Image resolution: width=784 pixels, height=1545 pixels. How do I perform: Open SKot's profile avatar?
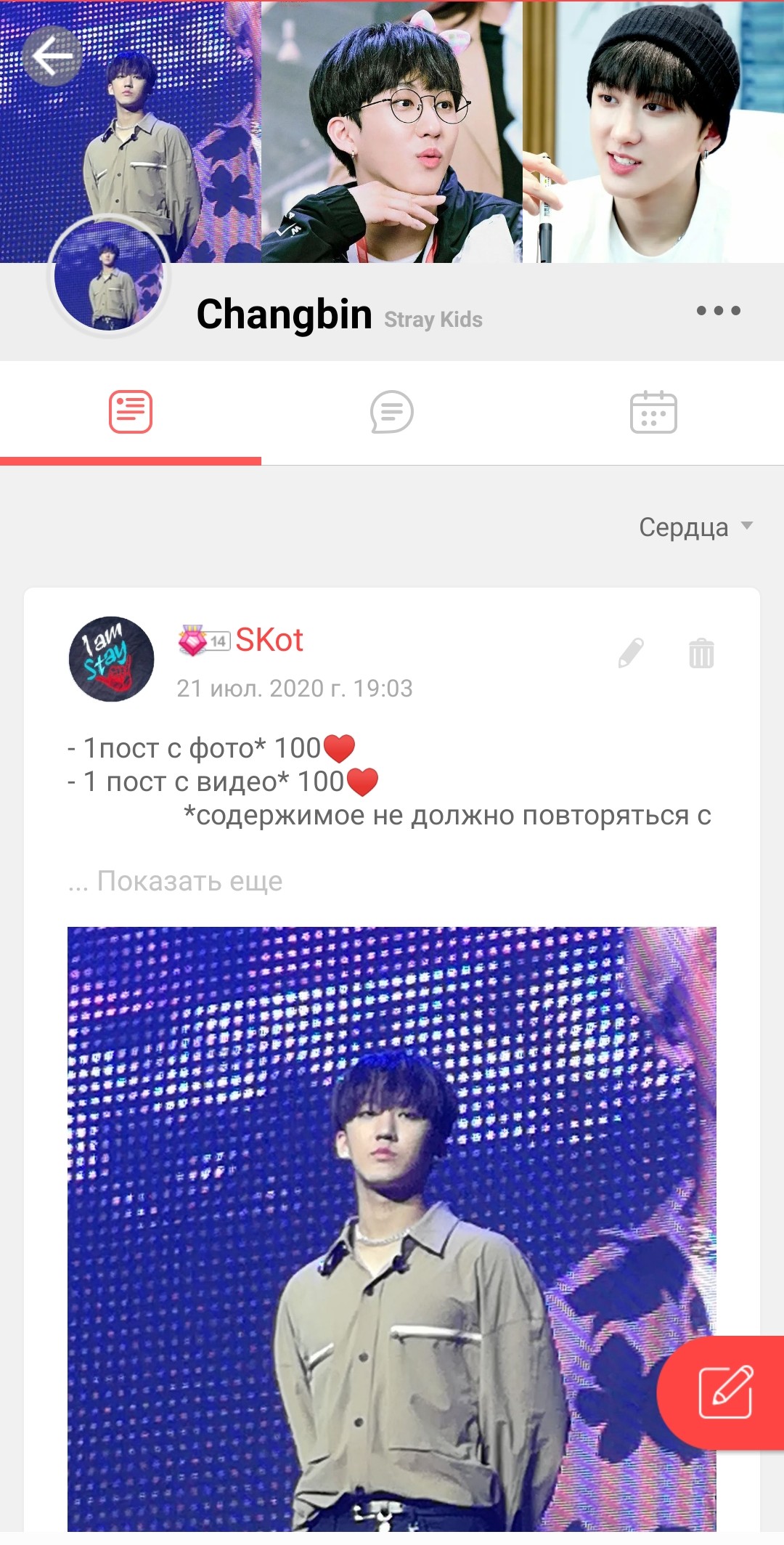(111, 659)
